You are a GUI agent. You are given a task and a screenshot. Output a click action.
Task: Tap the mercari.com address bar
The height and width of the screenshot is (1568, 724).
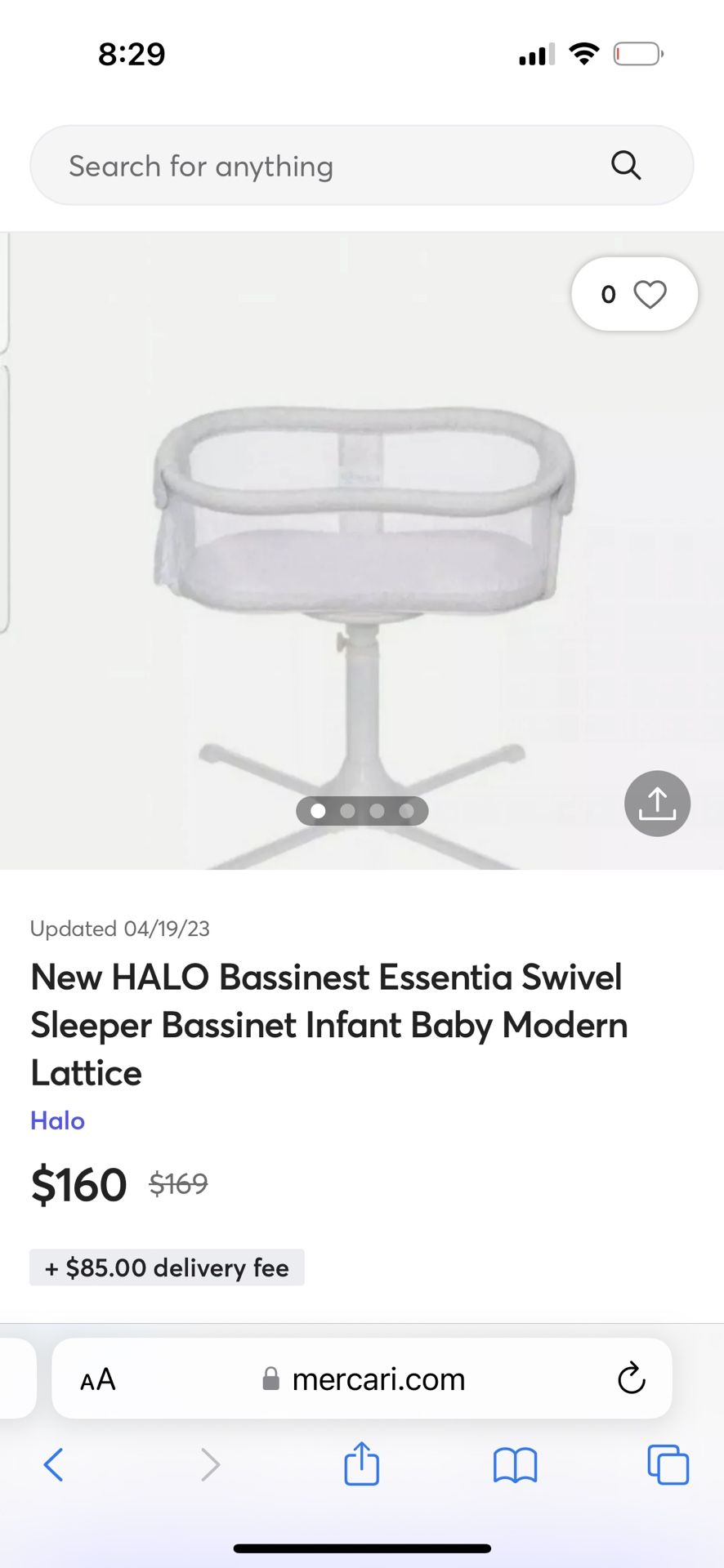point(362,1379)
